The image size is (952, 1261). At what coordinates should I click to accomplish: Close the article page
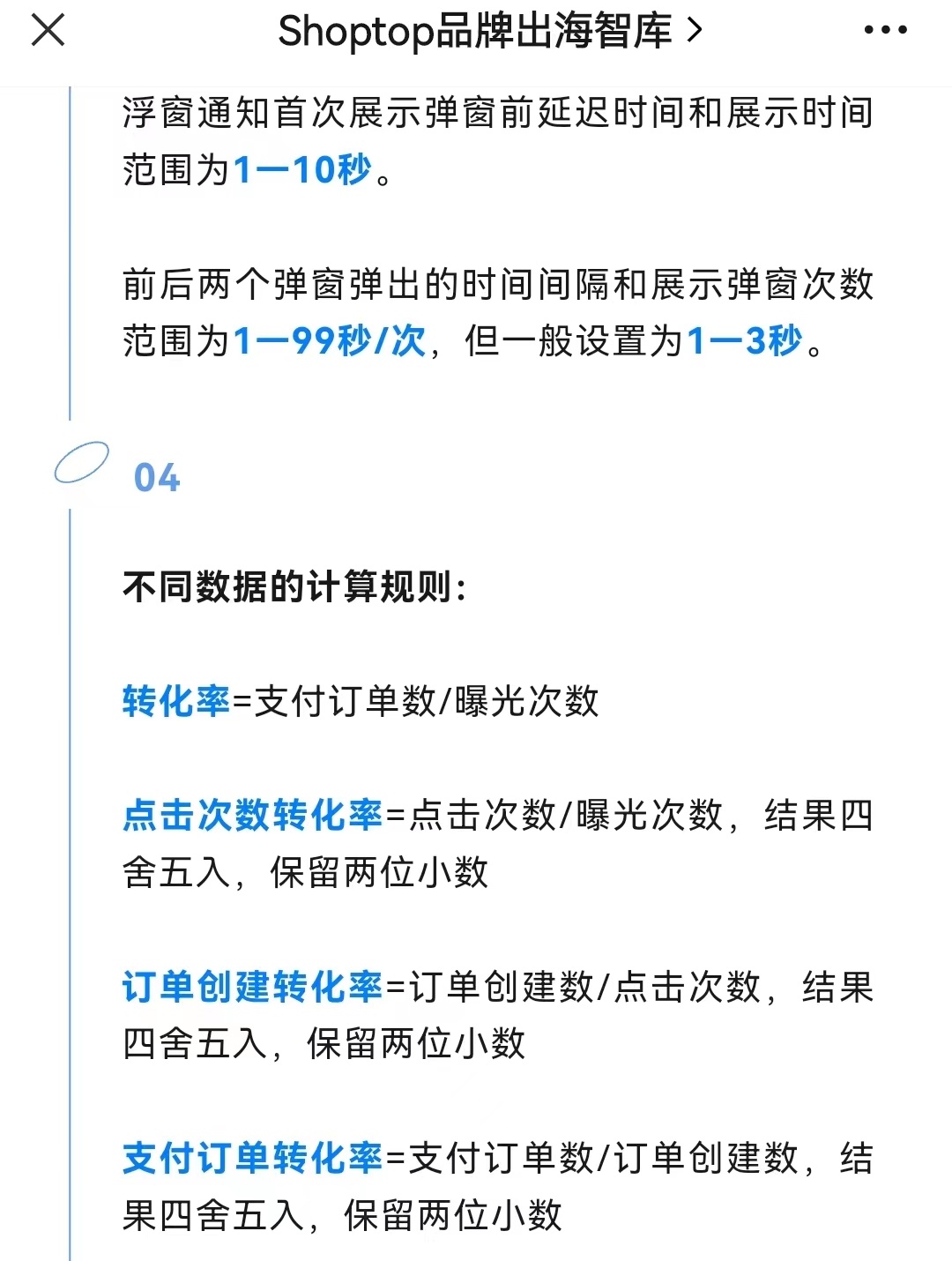coord(48,31)
